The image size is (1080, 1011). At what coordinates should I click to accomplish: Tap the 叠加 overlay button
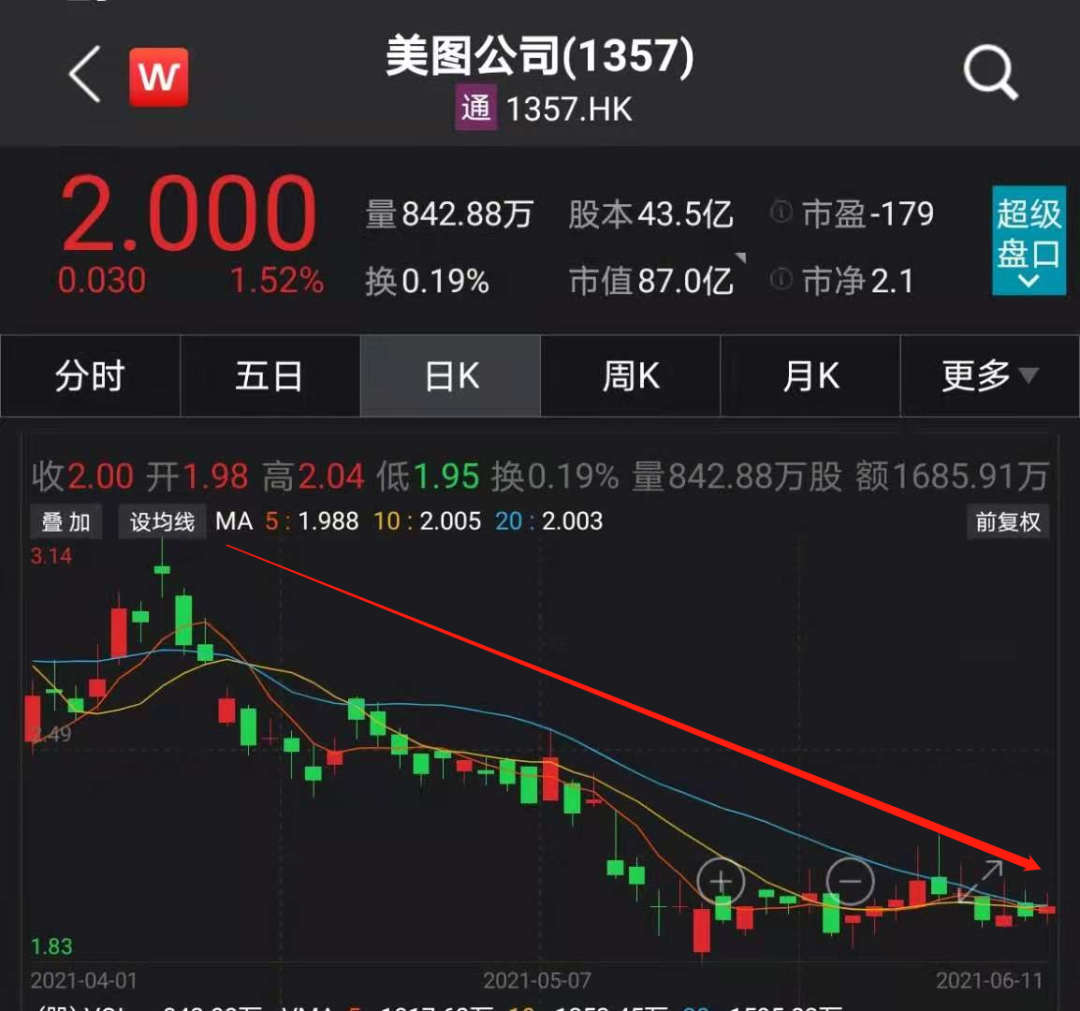pos(66,522)
